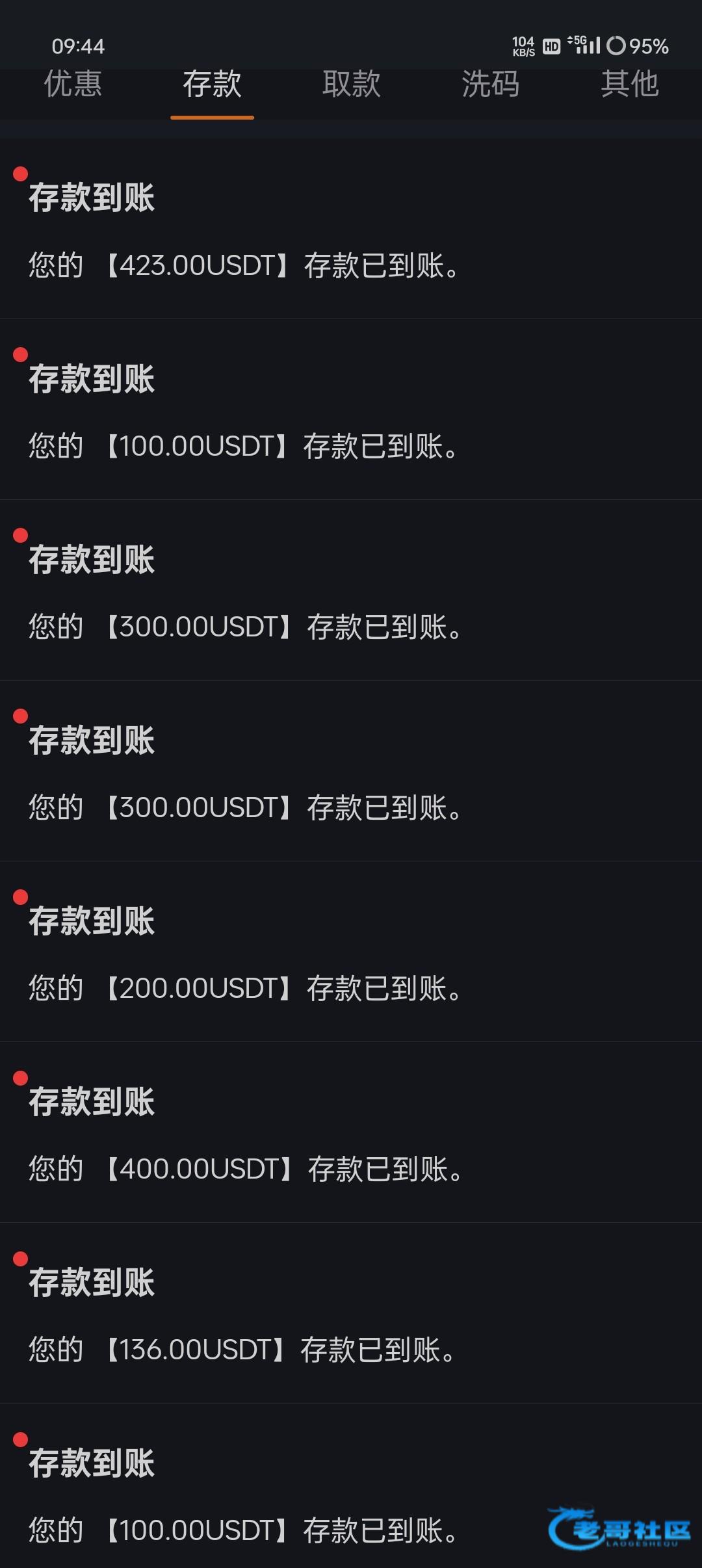Switch to the 其他 tab

629,85
